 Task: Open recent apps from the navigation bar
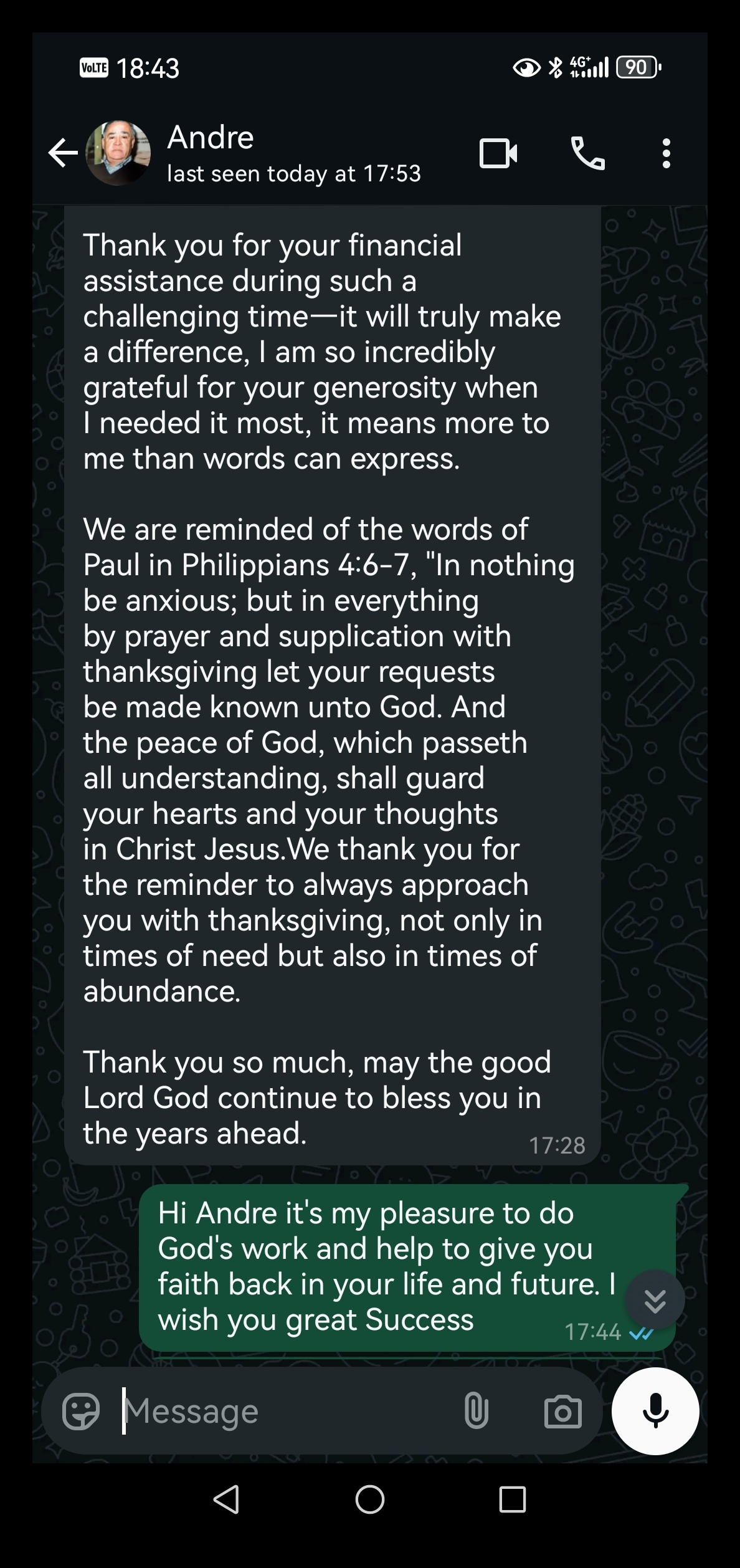(x=513, y=1499)
